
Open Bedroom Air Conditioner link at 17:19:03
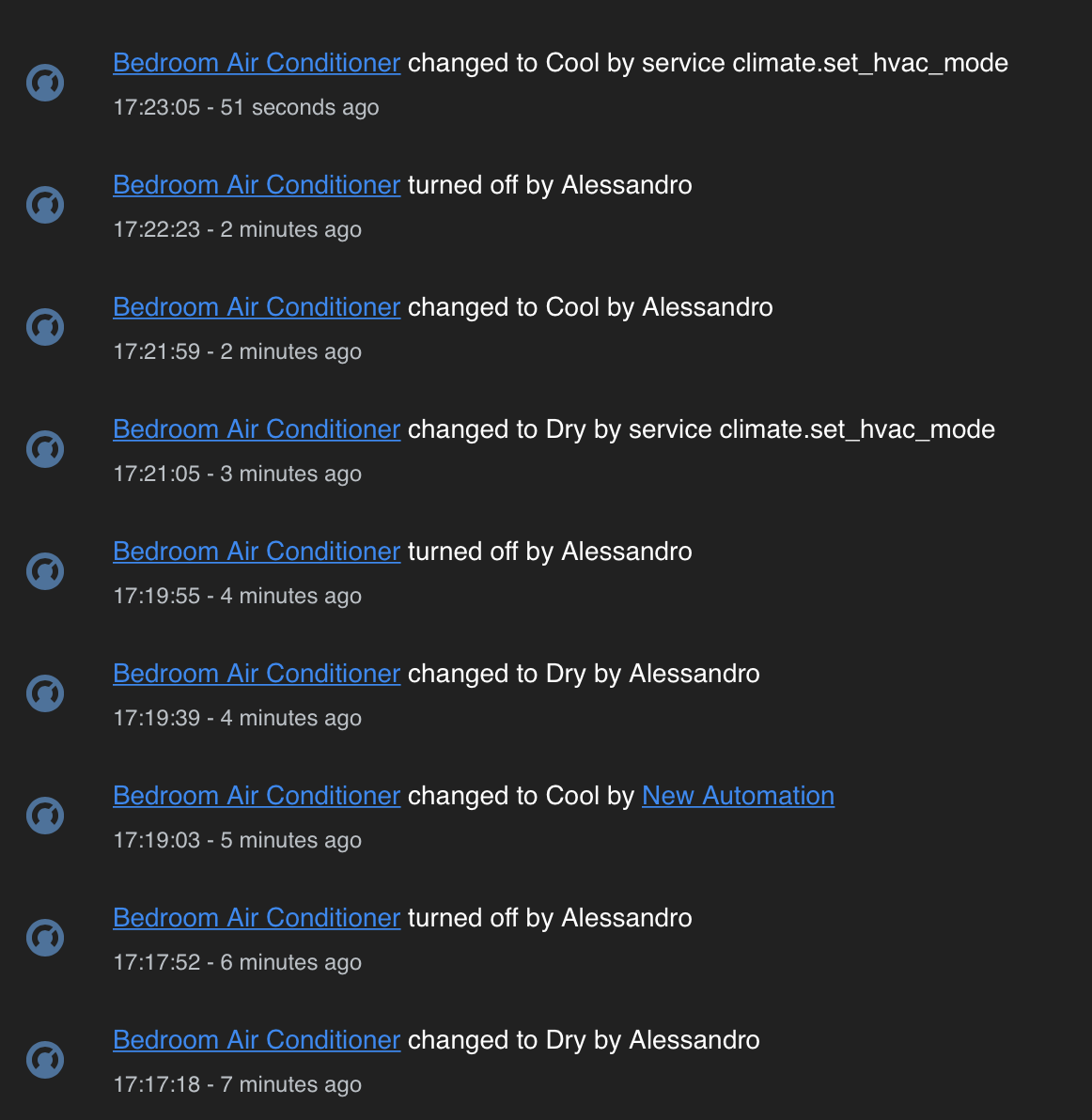click(257, 796)
